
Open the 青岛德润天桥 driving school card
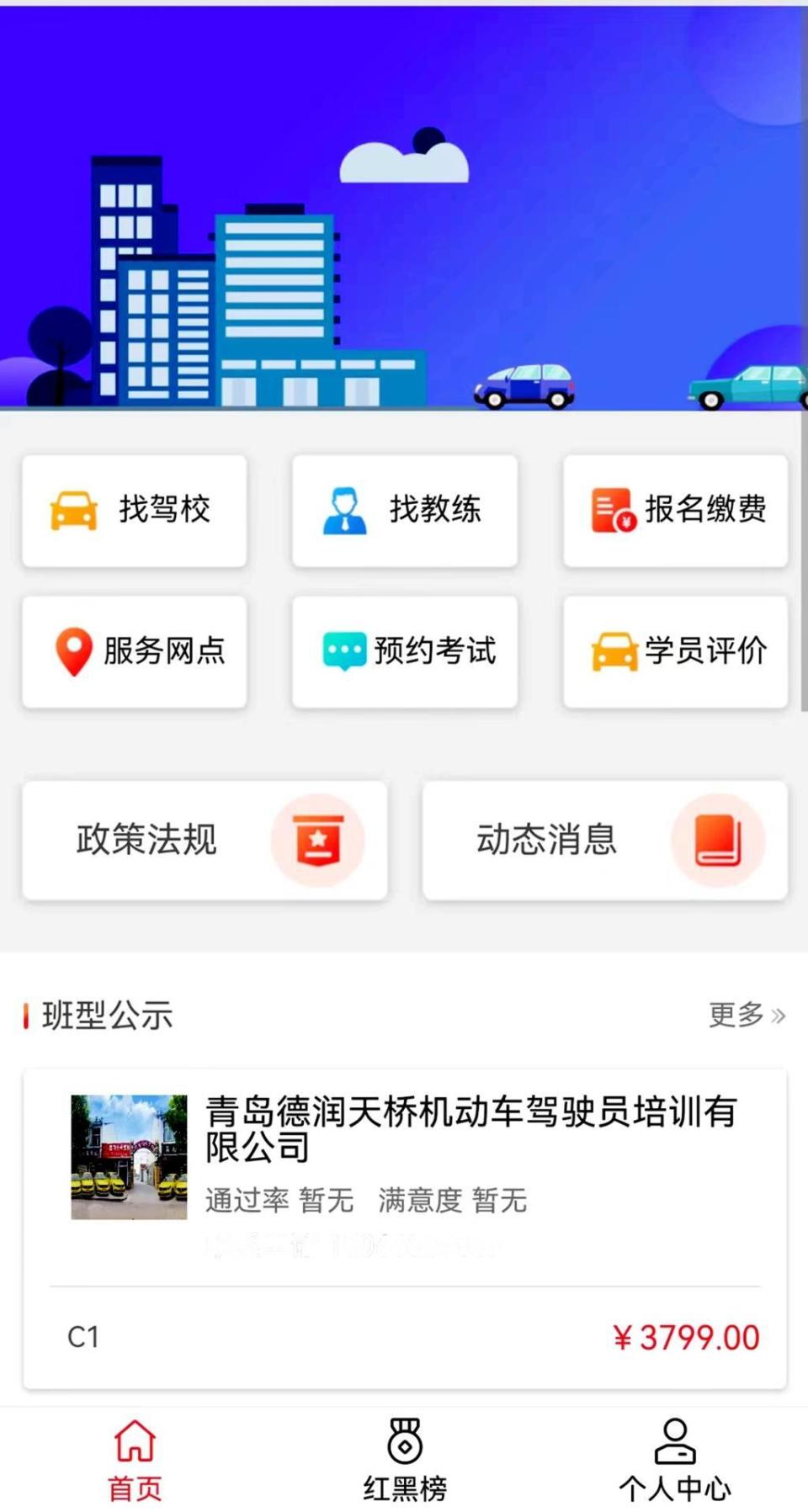pyautogui.click(x=404, y=1178)
